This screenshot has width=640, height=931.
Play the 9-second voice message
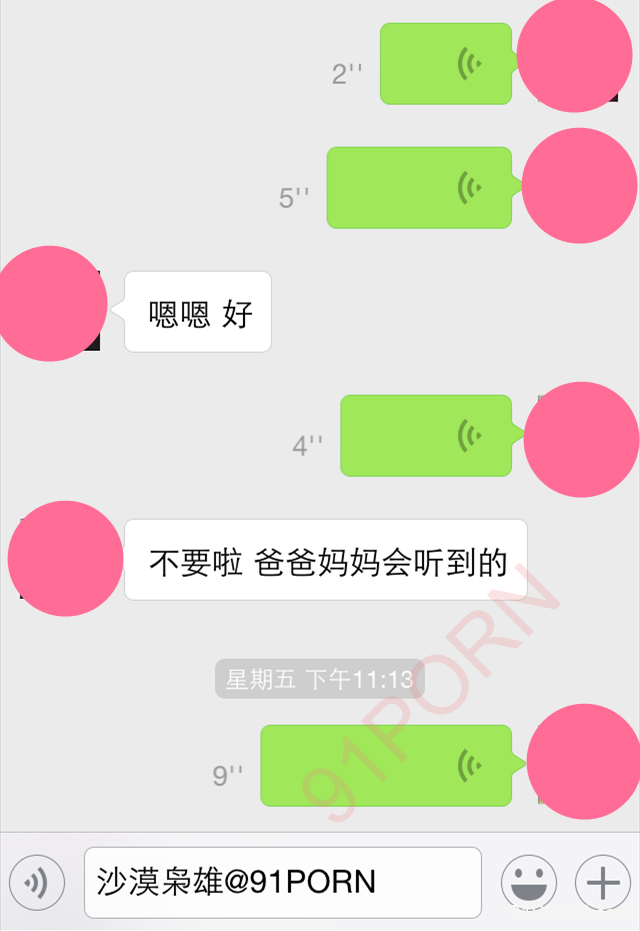[386, 766]
